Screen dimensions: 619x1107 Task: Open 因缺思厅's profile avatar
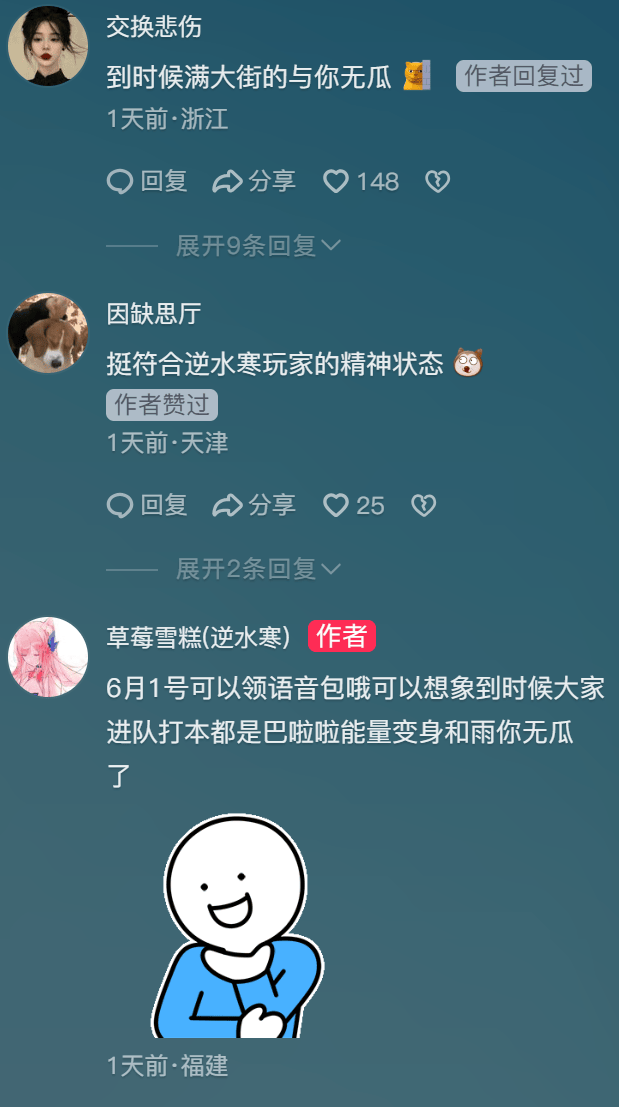click(x=48, y=333)
